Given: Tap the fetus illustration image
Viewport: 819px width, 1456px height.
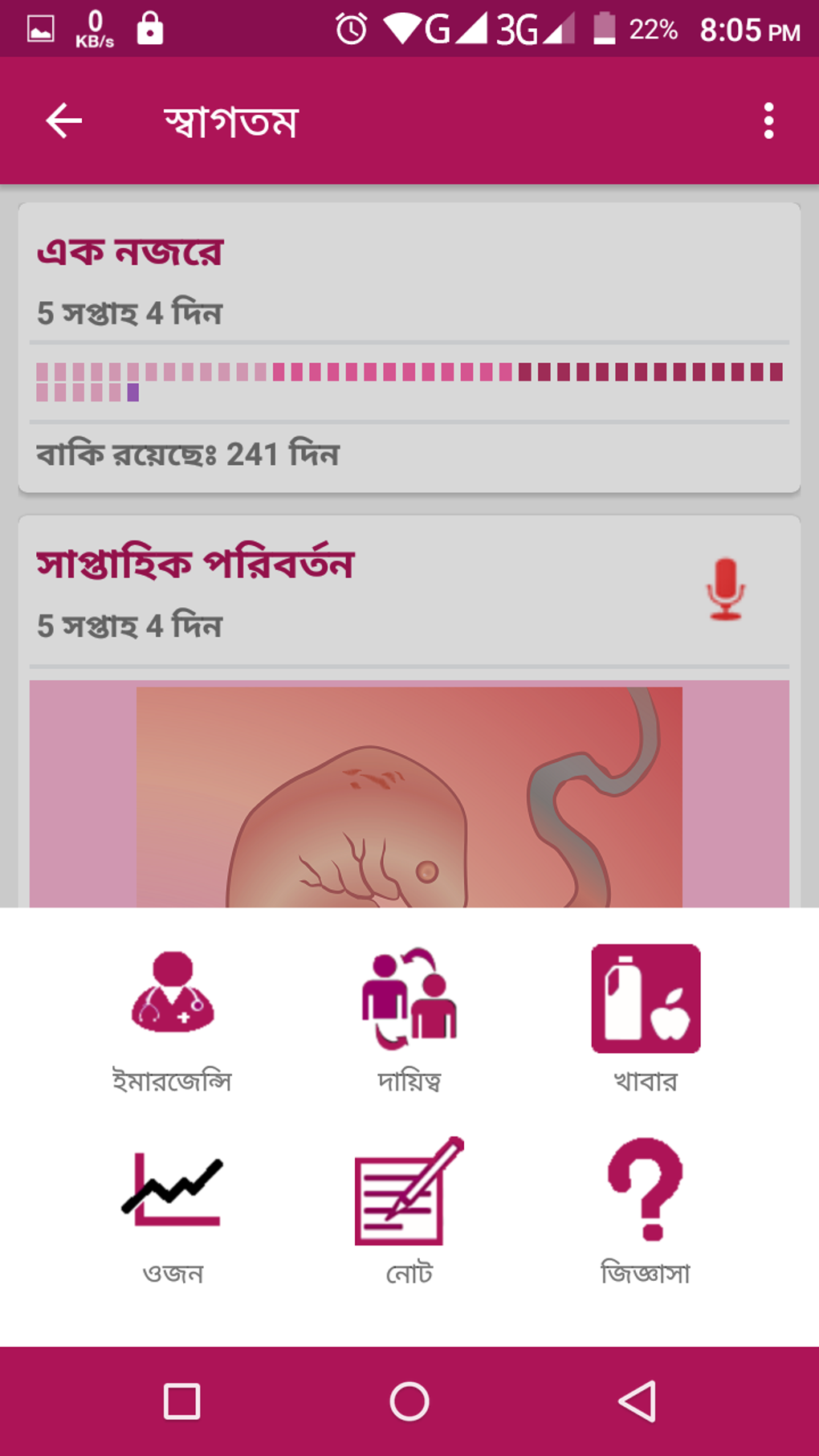Looking at the screenshot, I should (409, 803).
